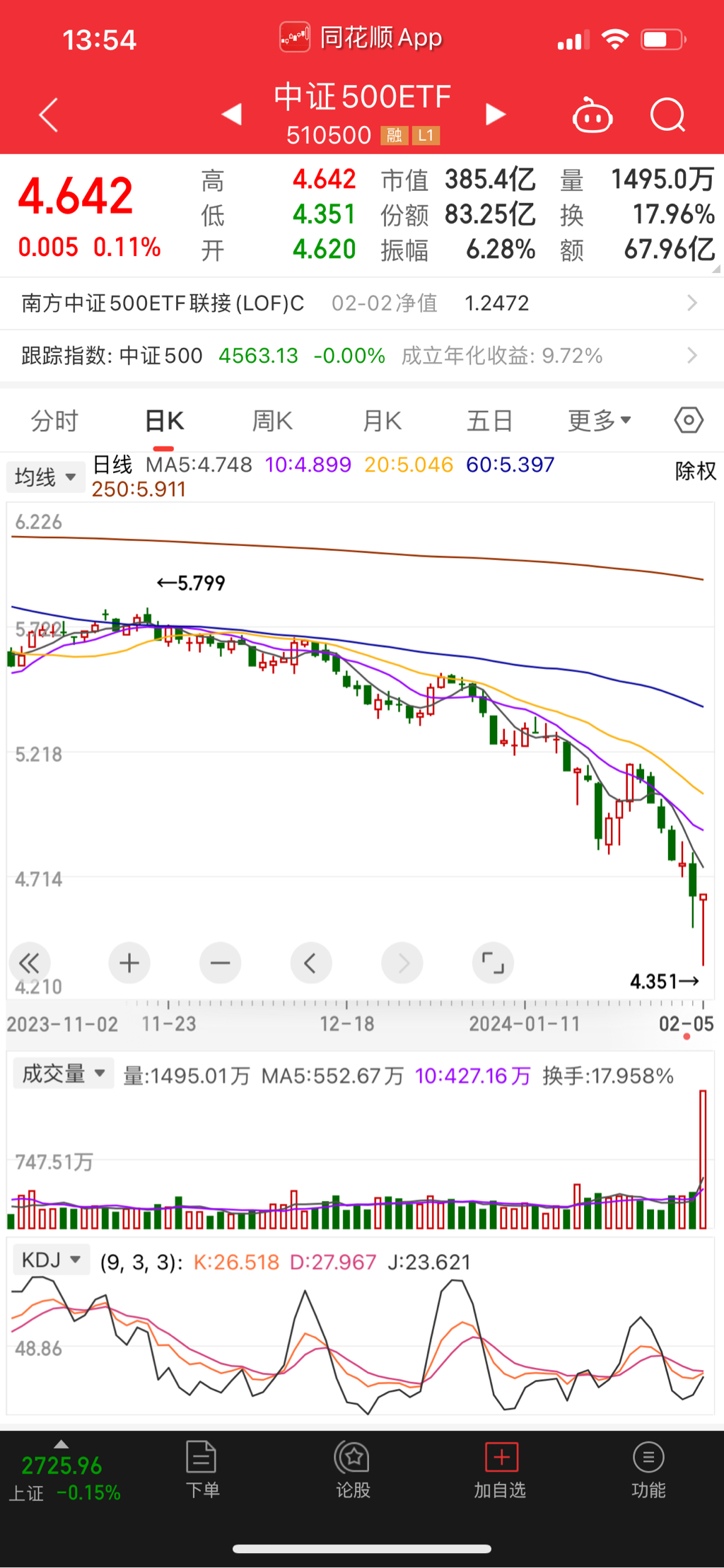Switch to the previous stock
Screen dimensions: 724x1568
(232, 114)
